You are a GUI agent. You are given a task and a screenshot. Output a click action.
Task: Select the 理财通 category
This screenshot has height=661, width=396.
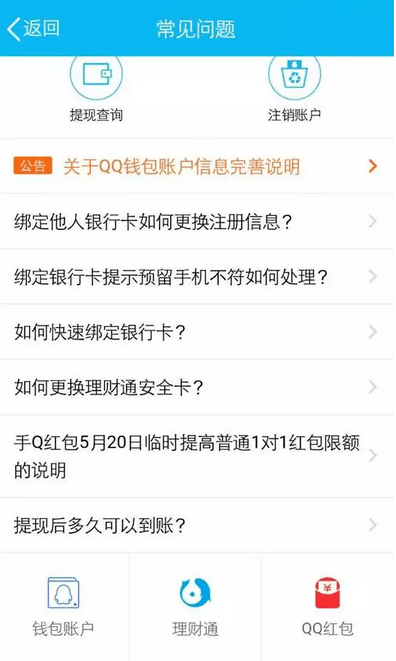[x=195, y=607]
